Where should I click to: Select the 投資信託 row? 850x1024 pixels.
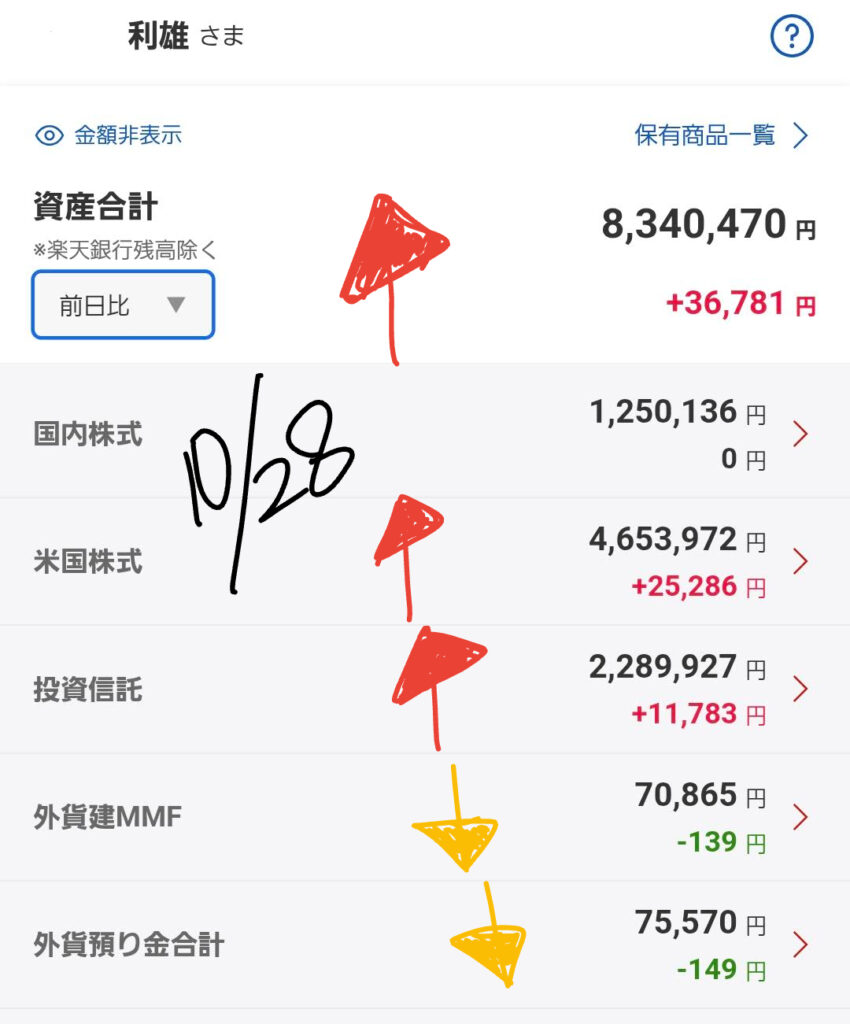[424, 690]
